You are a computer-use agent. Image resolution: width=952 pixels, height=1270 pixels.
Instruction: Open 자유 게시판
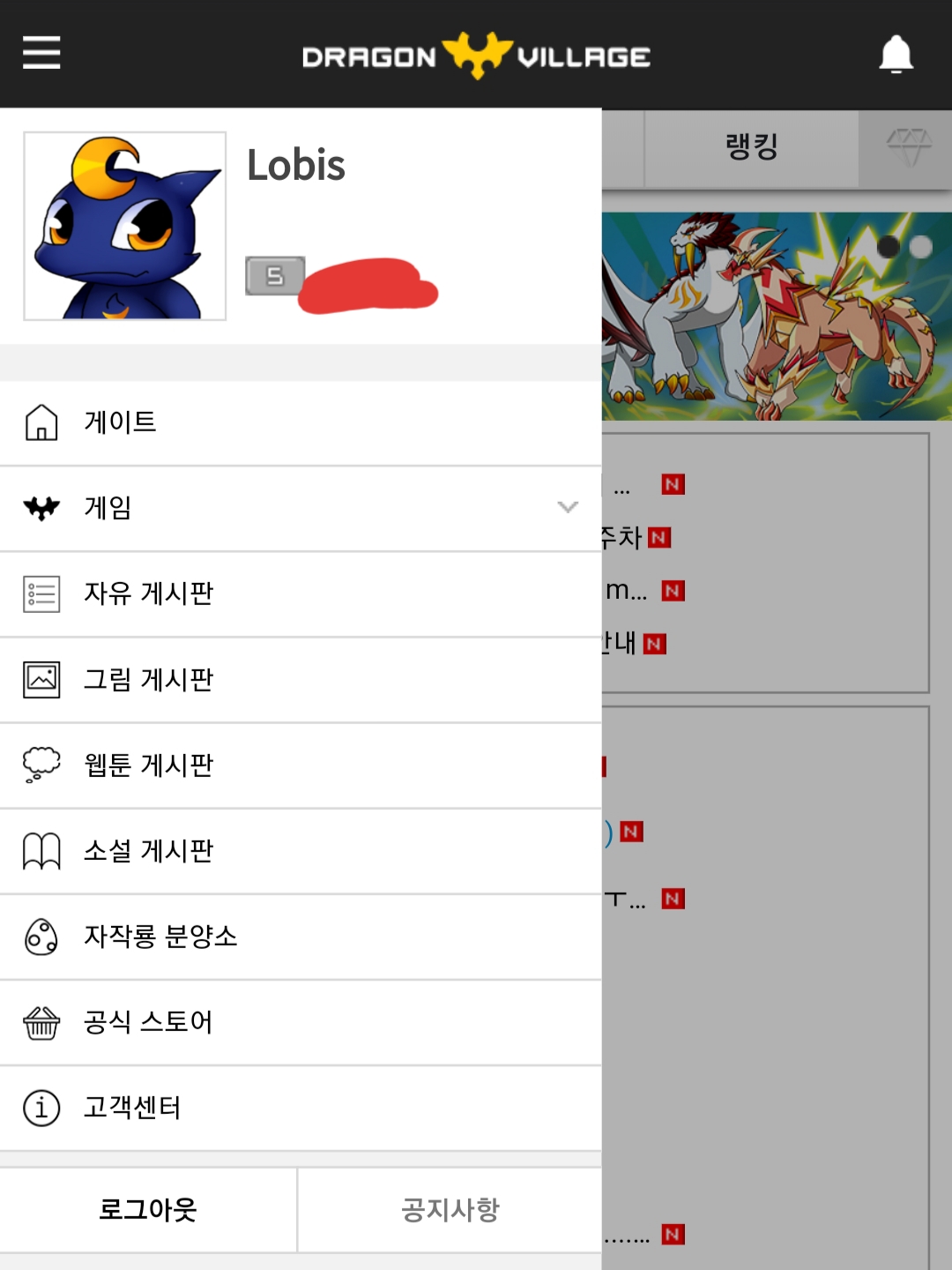[148, 594]
